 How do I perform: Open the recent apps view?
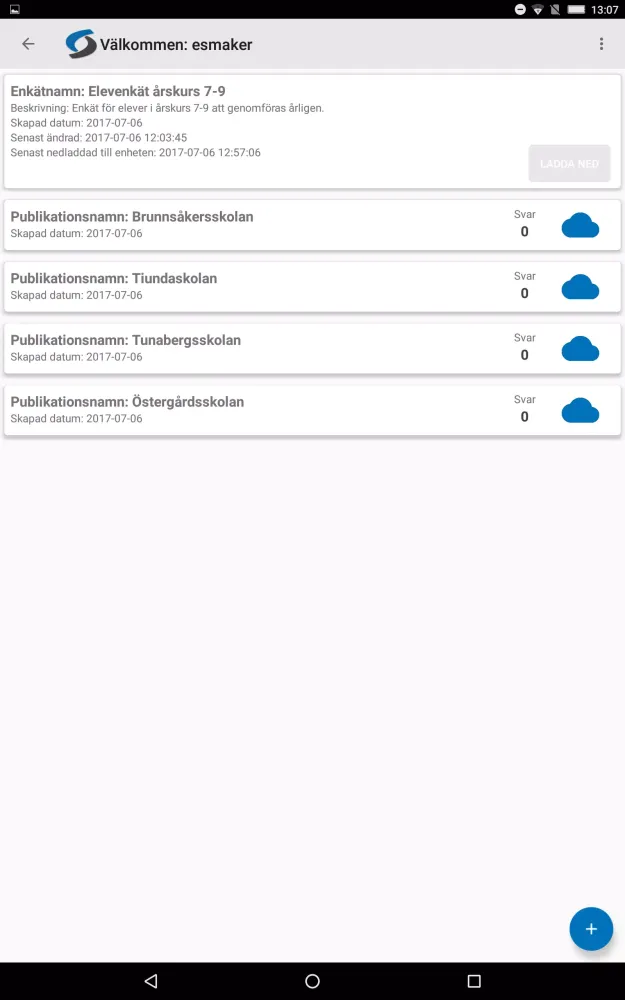474,981
